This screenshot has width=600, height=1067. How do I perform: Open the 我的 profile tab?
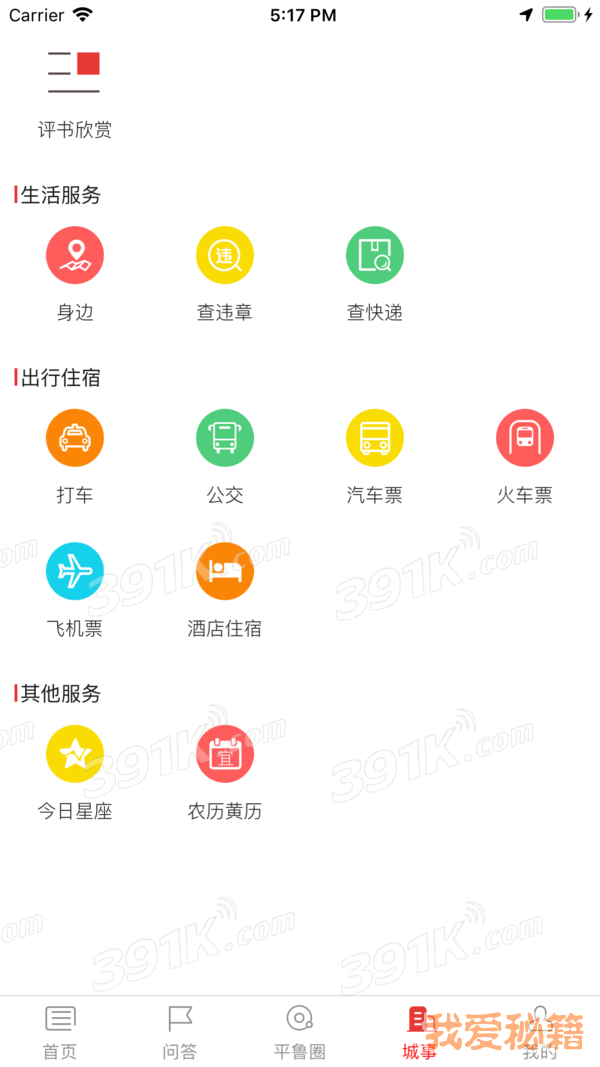click(540, 1032)
